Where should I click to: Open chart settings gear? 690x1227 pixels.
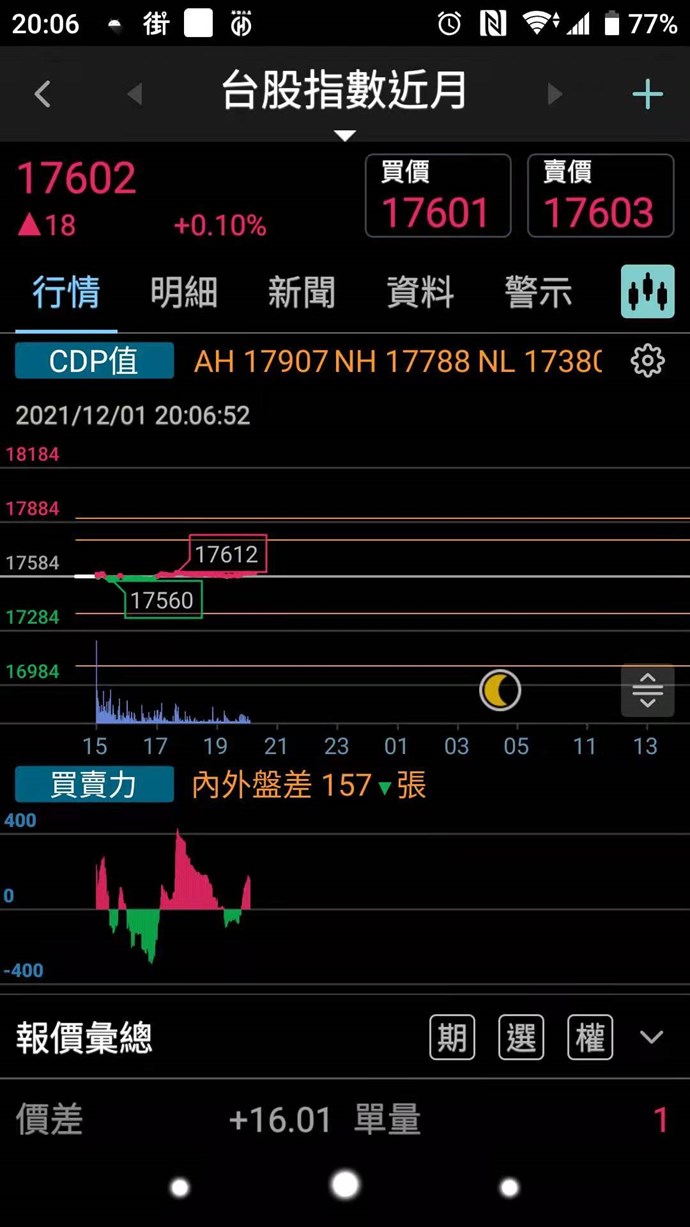click(648, 361)
